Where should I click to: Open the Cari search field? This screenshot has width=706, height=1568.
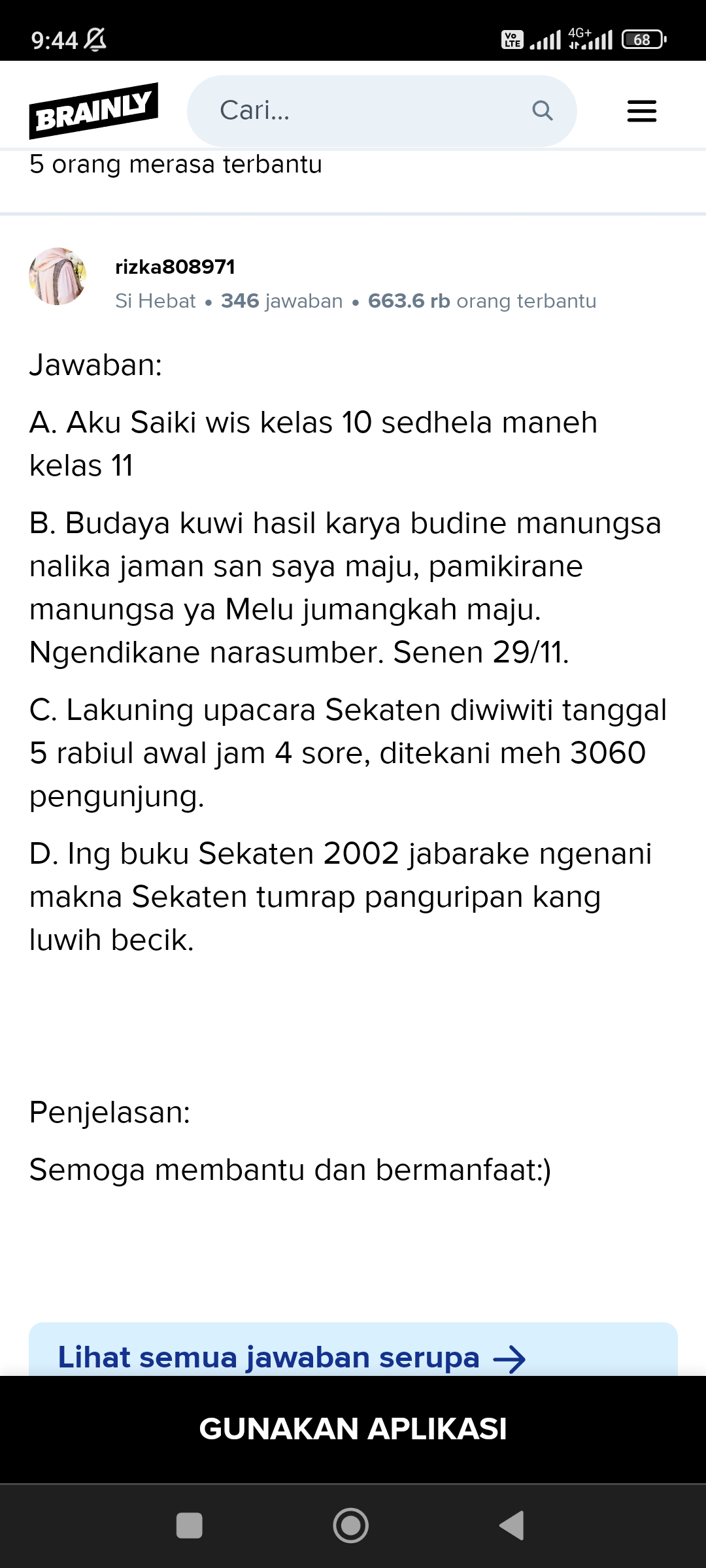(x=382, y=110)
